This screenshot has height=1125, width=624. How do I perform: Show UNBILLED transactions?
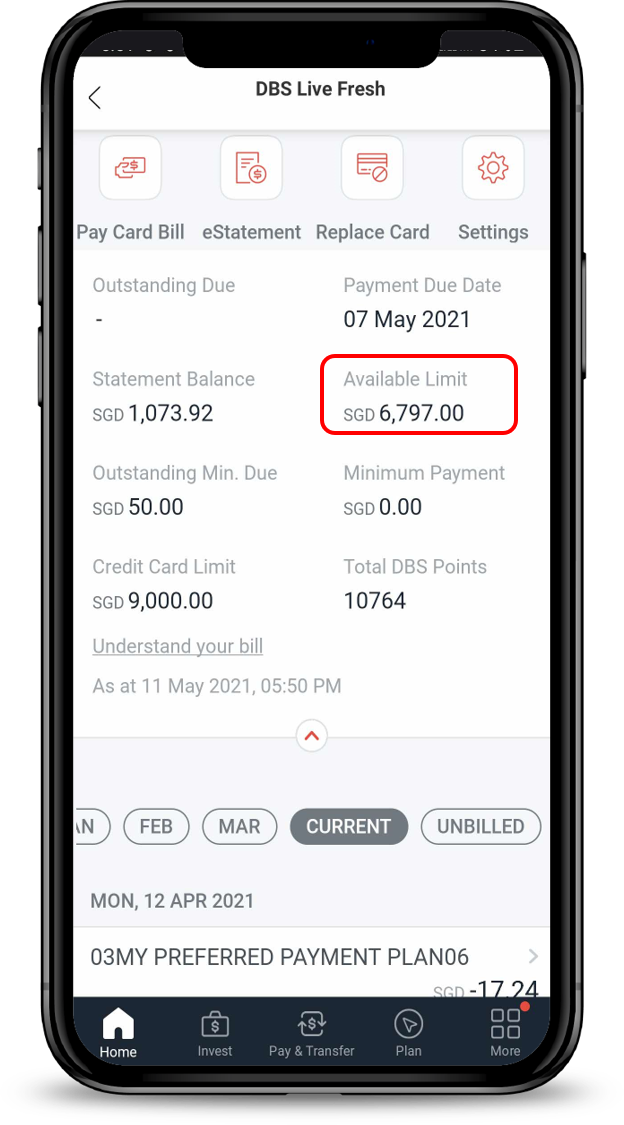[480, 826]
